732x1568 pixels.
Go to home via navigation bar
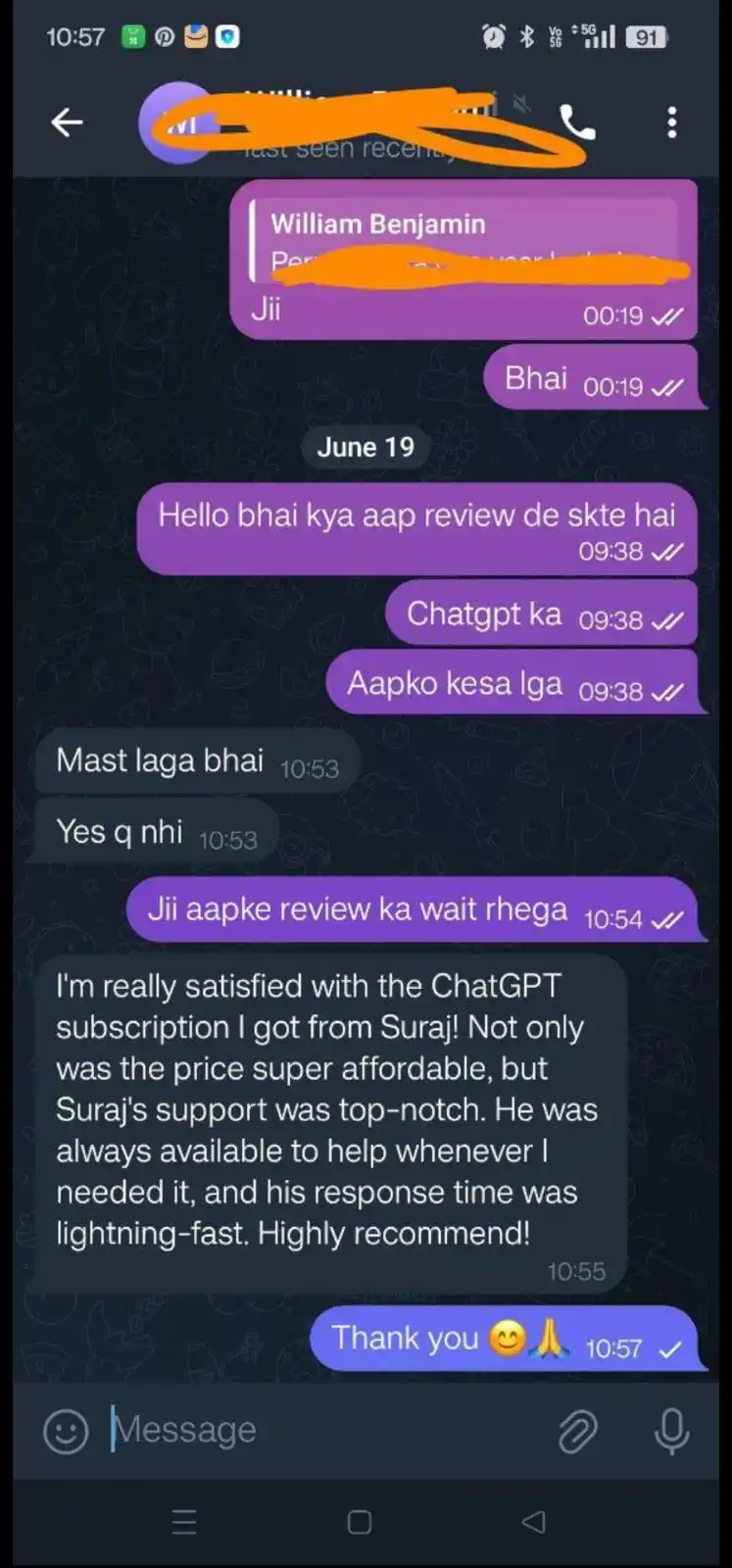360,1521
